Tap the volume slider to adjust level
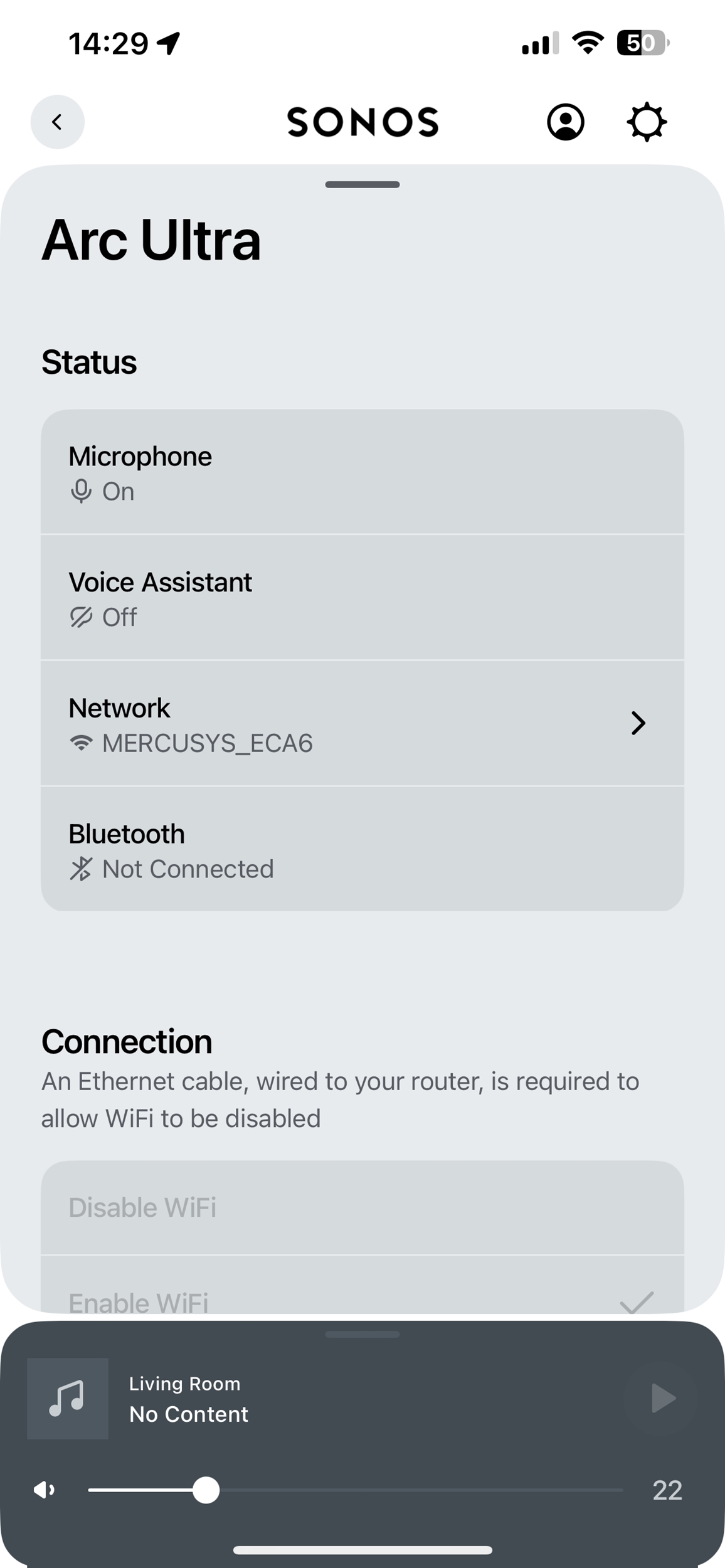The height and width of the screenshot is (1568, 725). [x=356, y=1490]
